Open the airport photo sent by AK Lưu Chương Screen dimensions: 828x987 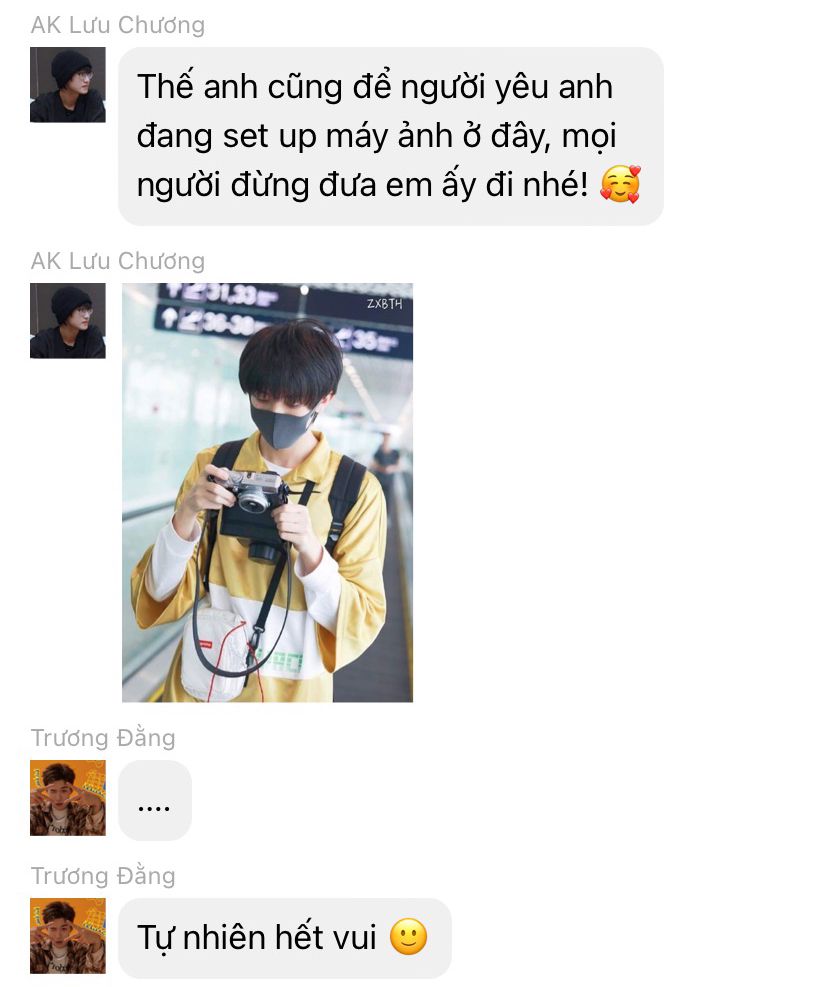[x=267, y=492]
